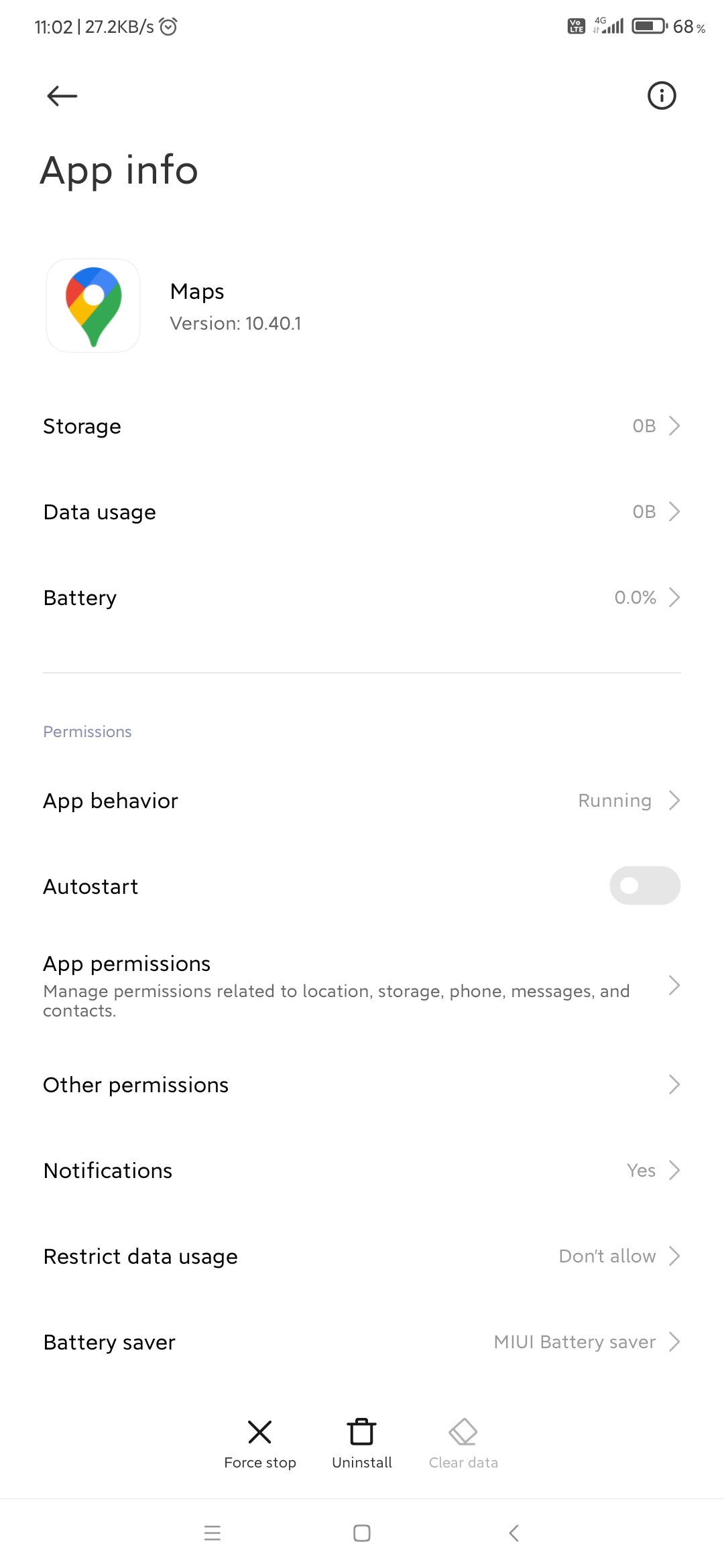Viewport: 724px width, 1568px height.
Task: Open Battery saver options
Action: 362,1342
